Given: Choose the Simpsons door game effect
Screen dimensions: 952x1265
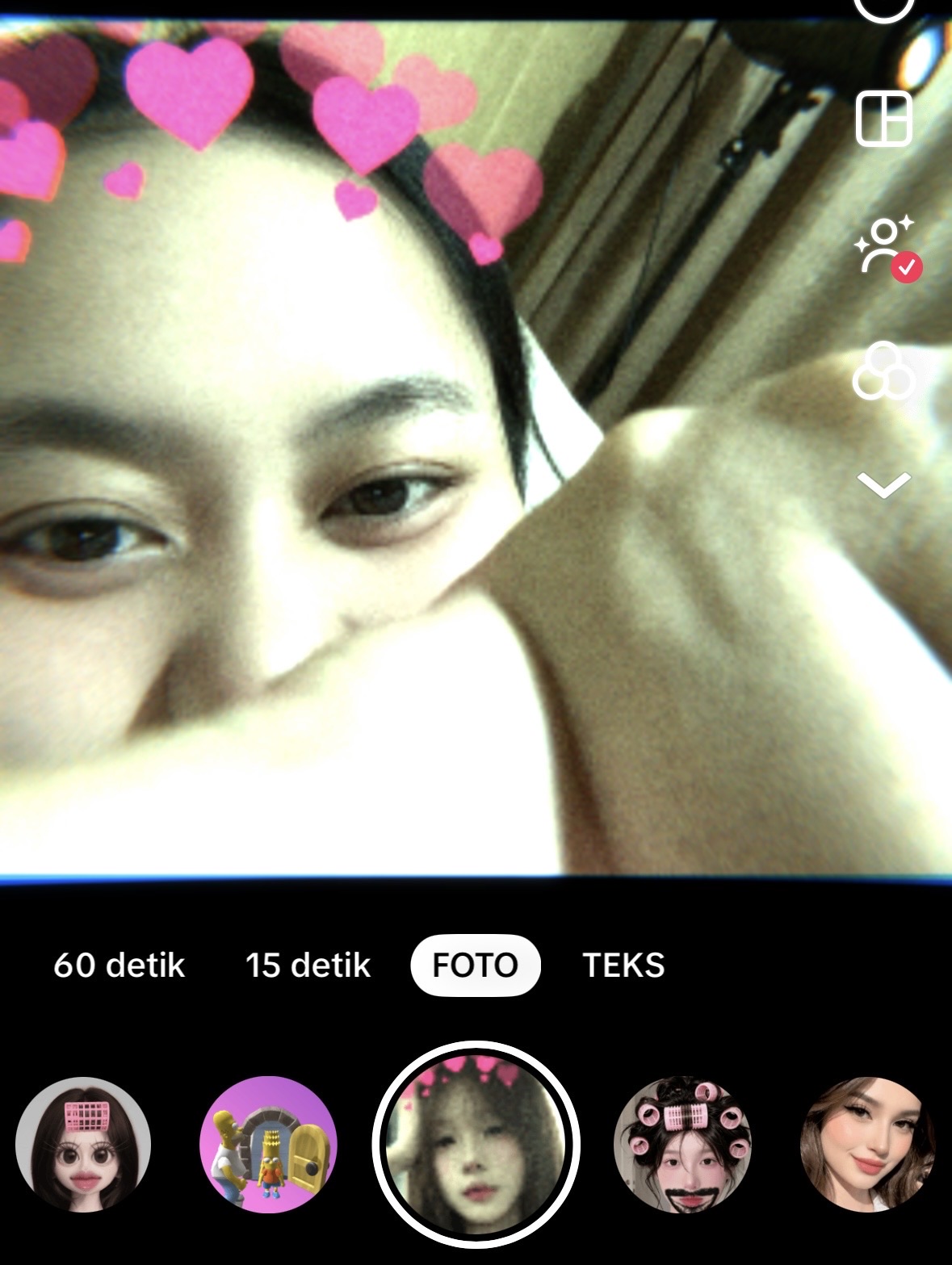Looking at the screenshot, I should (268, 1145).
